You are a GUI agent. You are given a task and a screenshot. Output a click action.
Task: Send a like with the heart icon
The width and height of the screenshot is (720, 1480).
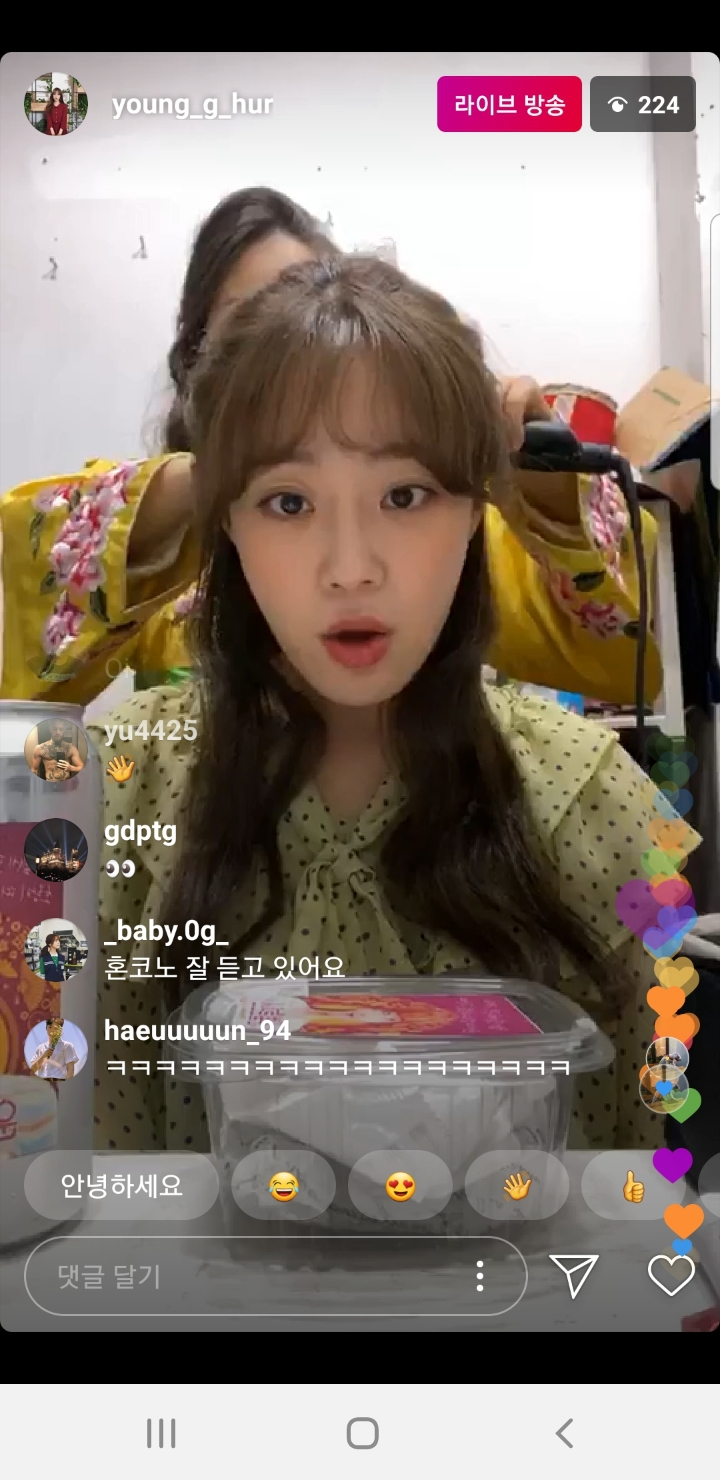point(671,1275)
